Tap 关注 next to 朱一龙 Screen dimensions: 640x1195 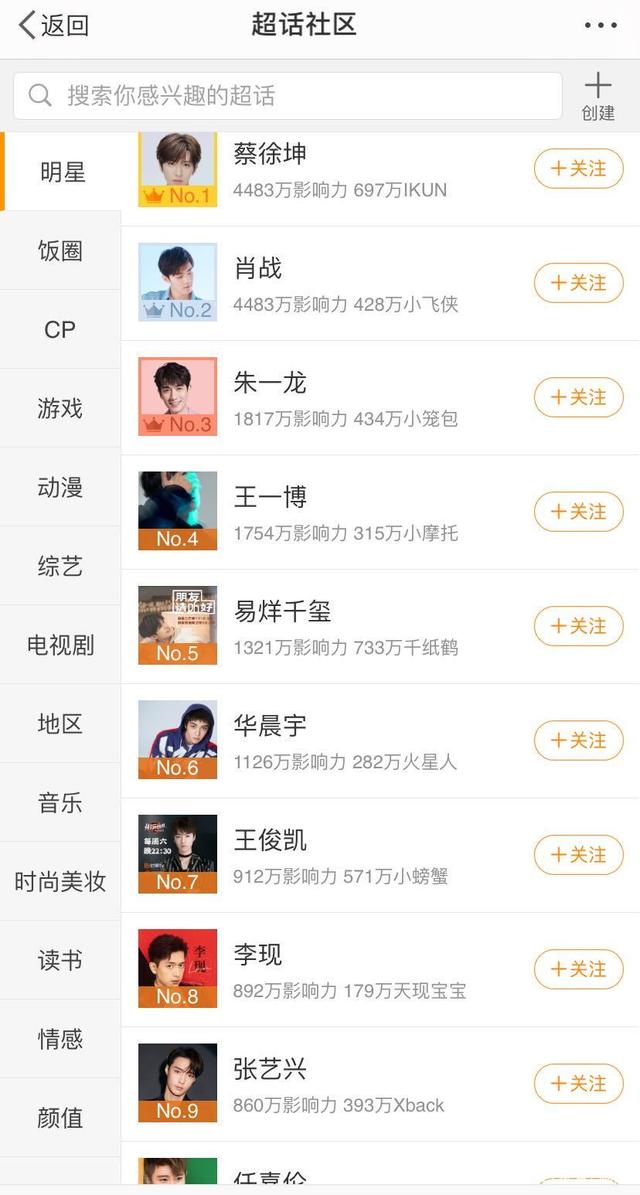coord(579,397)
